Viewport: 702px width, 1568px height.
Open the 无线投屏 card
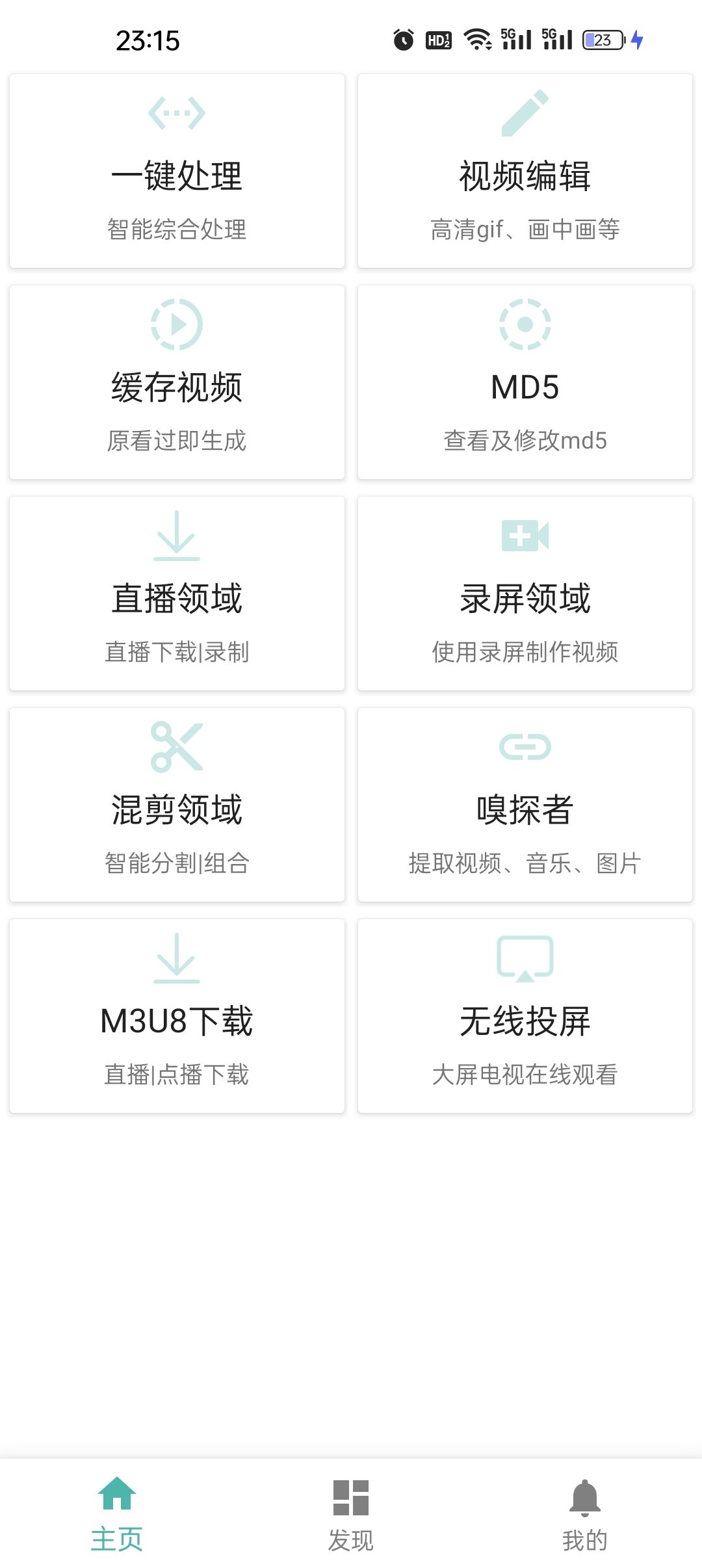pos(525,1017)
